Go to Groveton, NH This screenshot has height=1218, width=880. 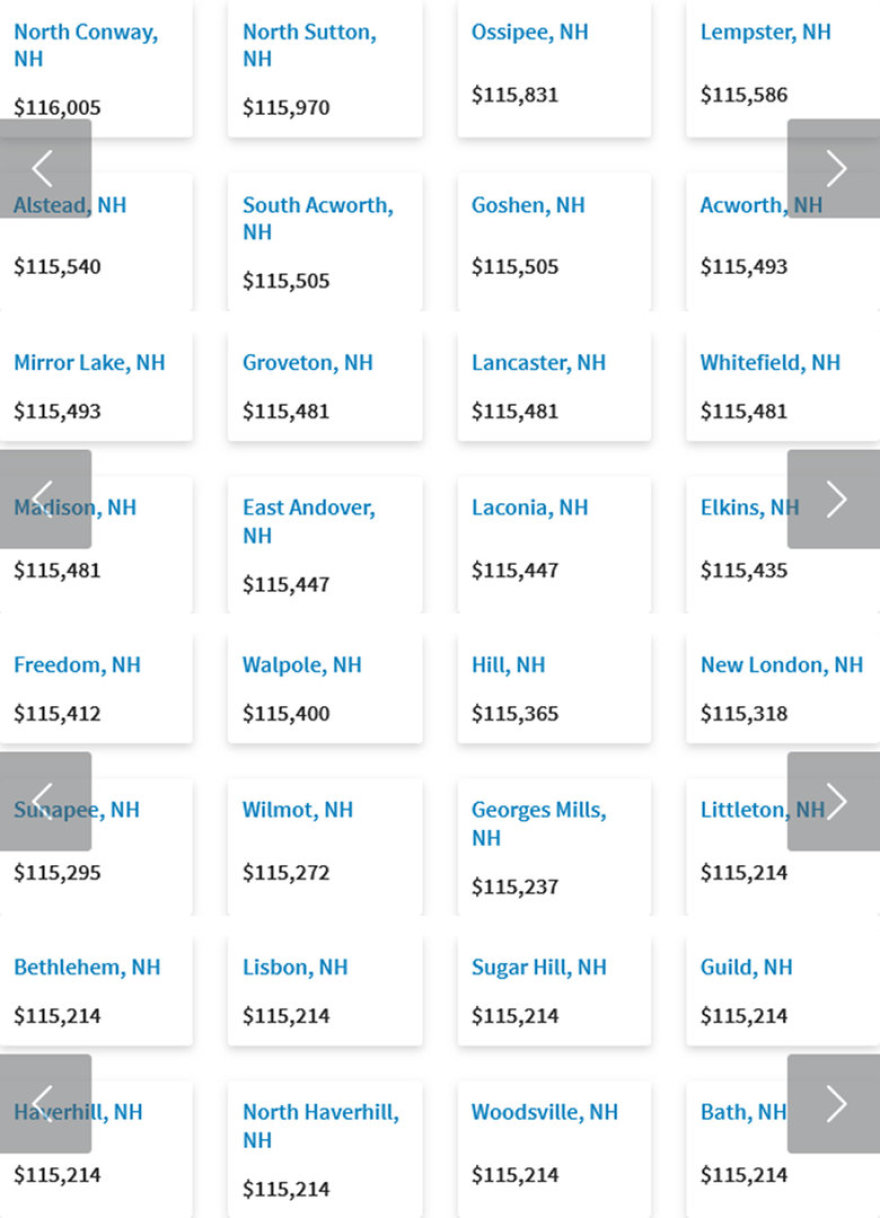(x=307, y=363)
